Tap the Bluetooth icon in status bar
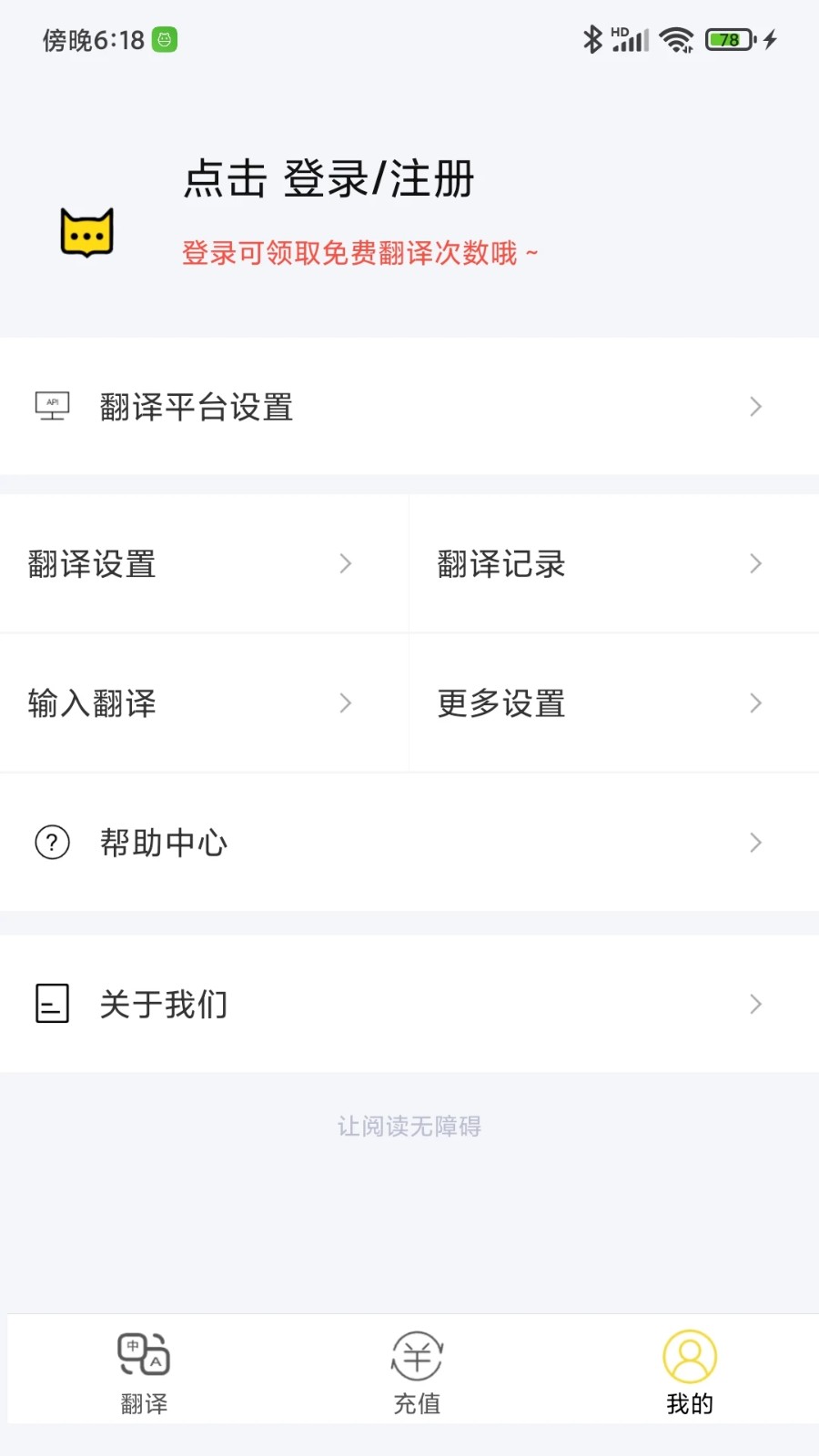This screenshot has height=1456, width=819. (x=592, y=39)
